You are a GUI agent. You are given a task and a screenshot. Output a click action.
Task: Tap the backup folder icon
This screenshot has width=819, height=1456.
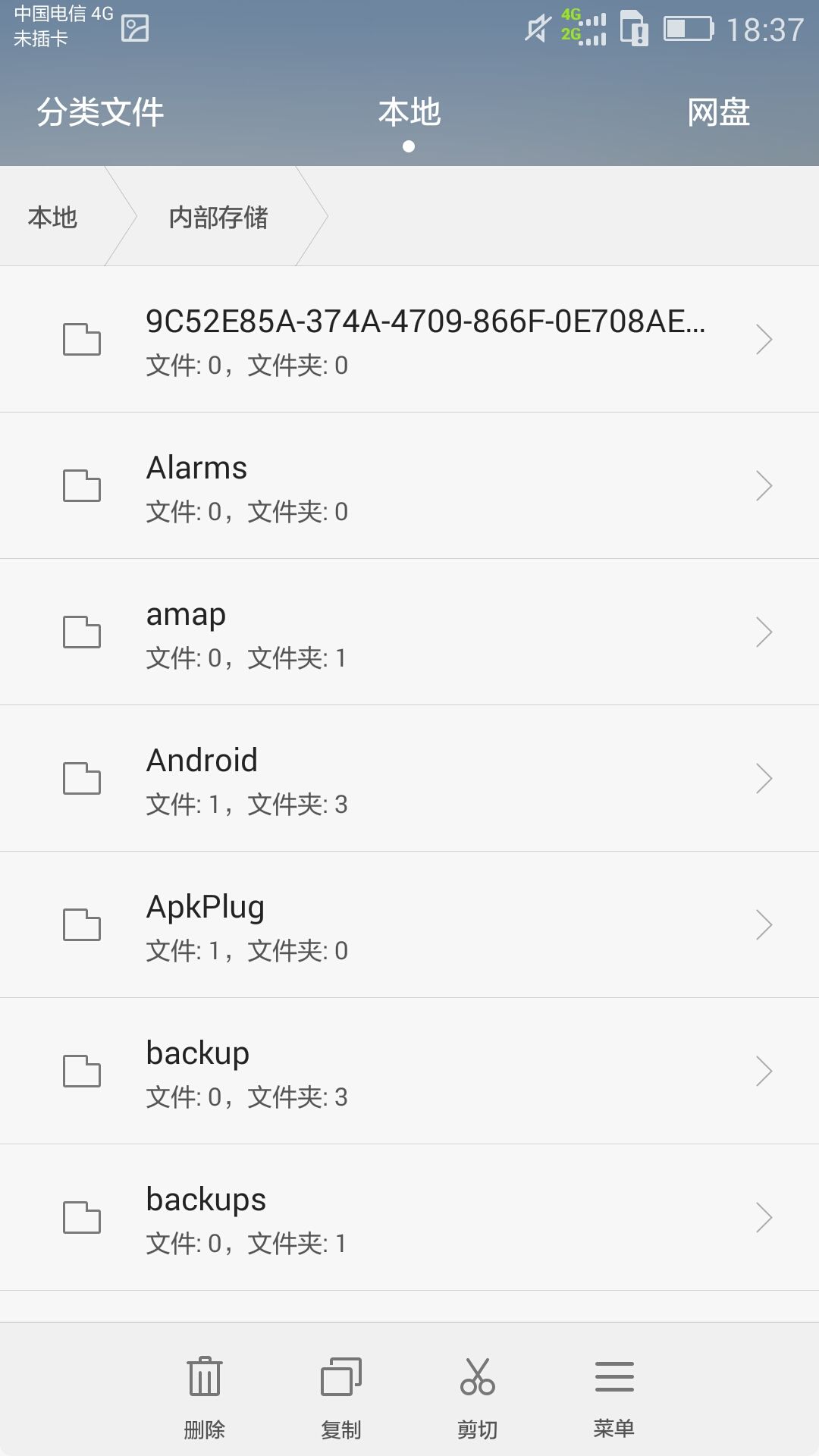pyautogui.click(x=81, y=1070)
